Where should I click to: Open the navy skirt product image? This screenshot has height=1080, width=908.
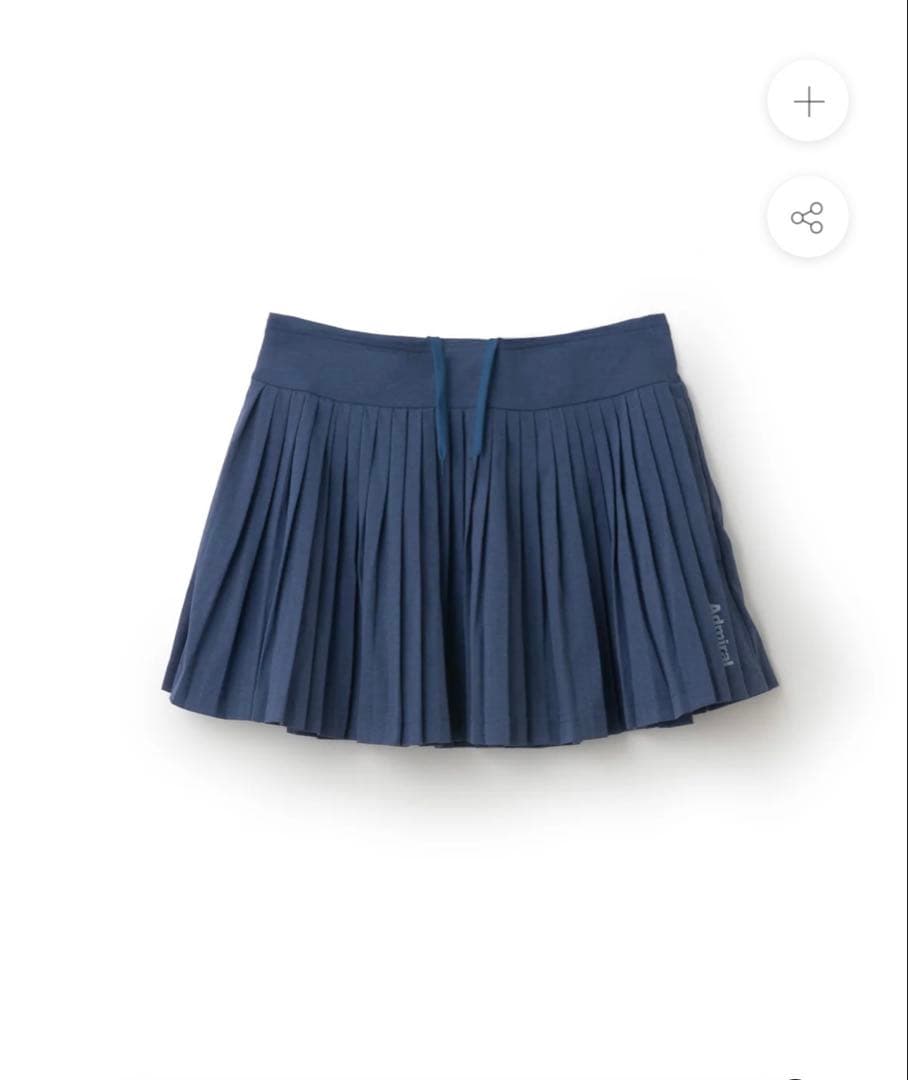tap(468, 530)
